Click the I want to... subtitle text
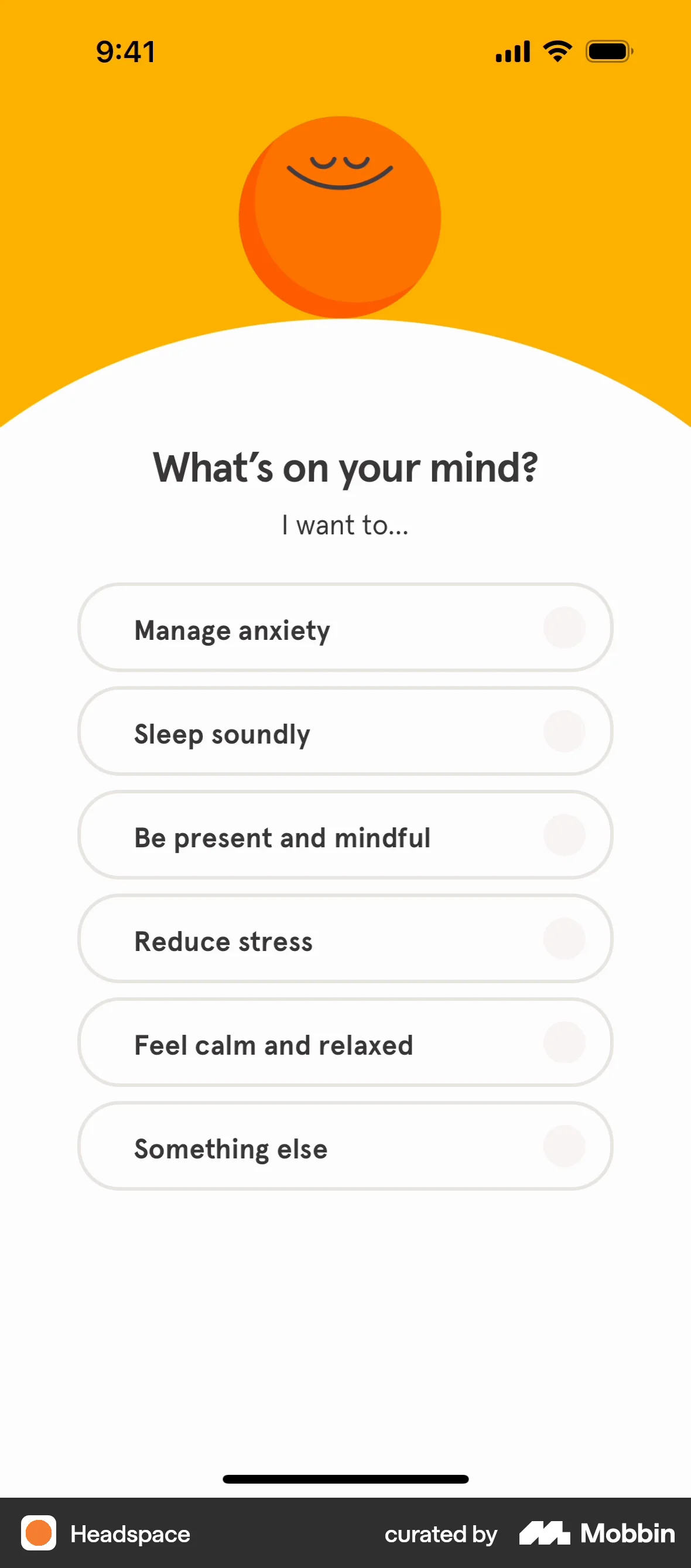 [x=345, y=524]
